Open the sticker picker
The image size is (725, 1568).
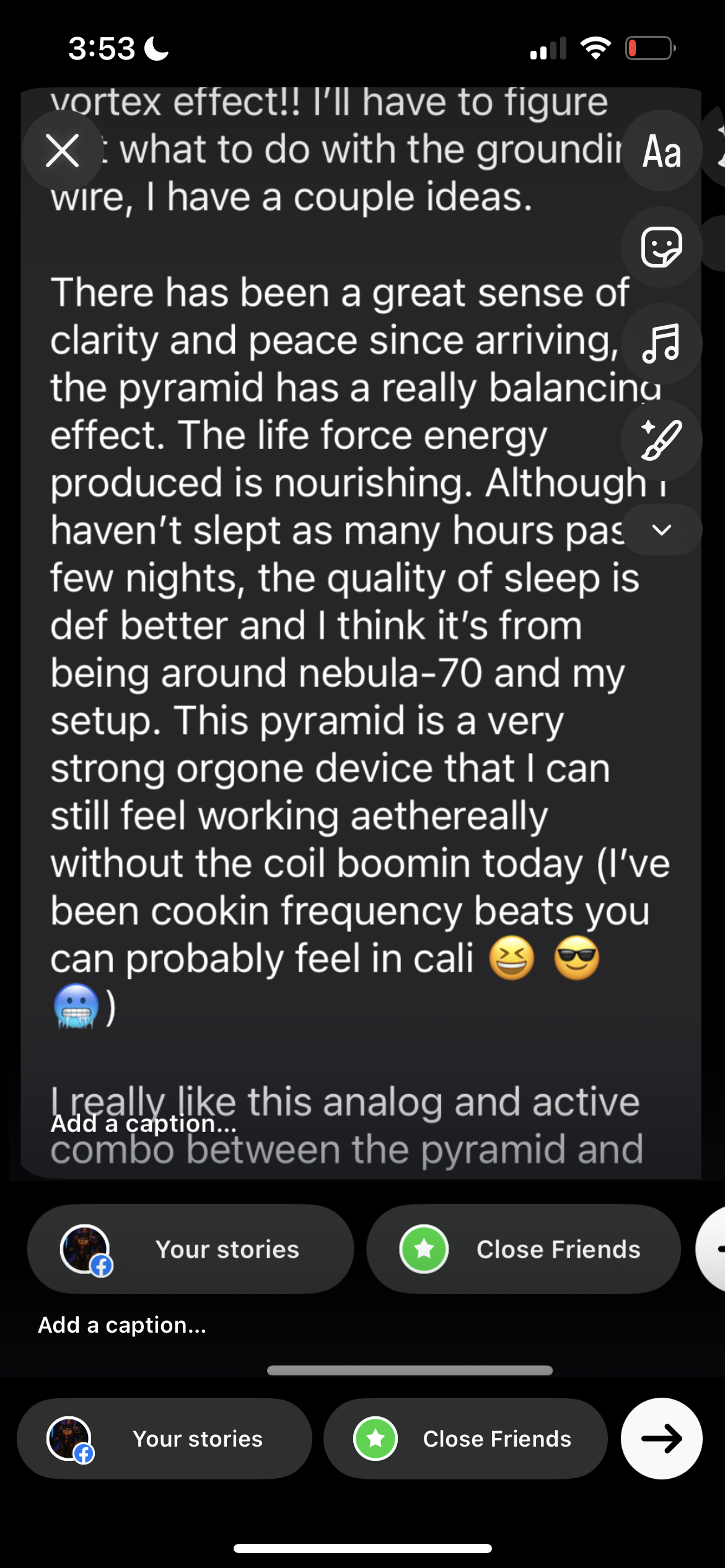pyautogui.click(x=661, y=247)
